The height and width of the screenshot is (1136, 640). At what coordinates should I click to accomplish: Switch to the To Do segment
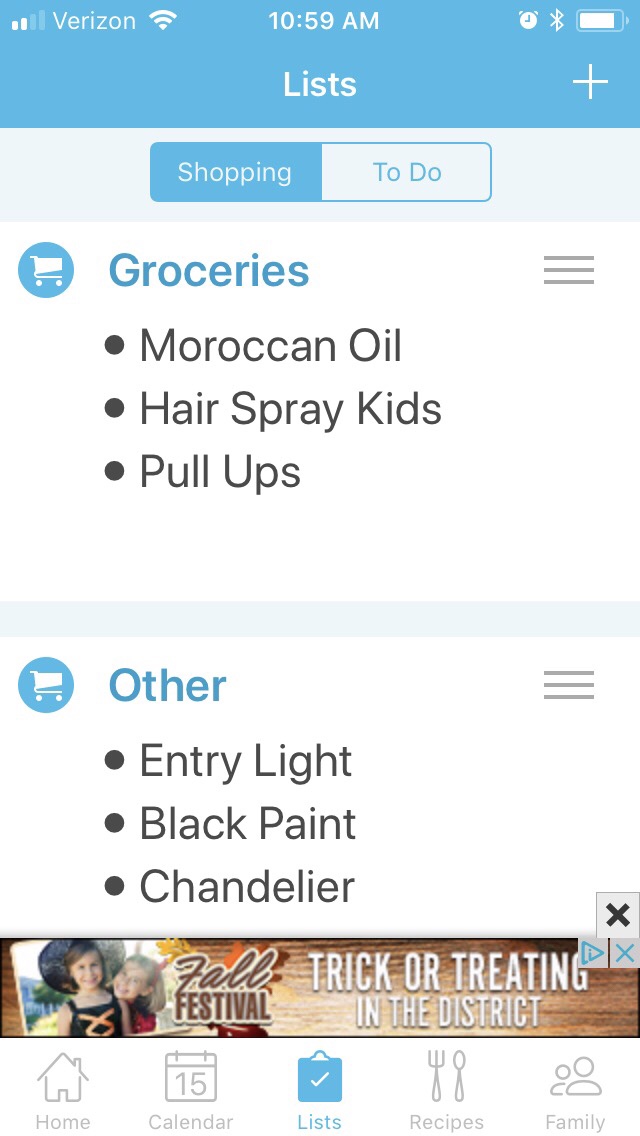pyautogui.click(x=407, y=172)
